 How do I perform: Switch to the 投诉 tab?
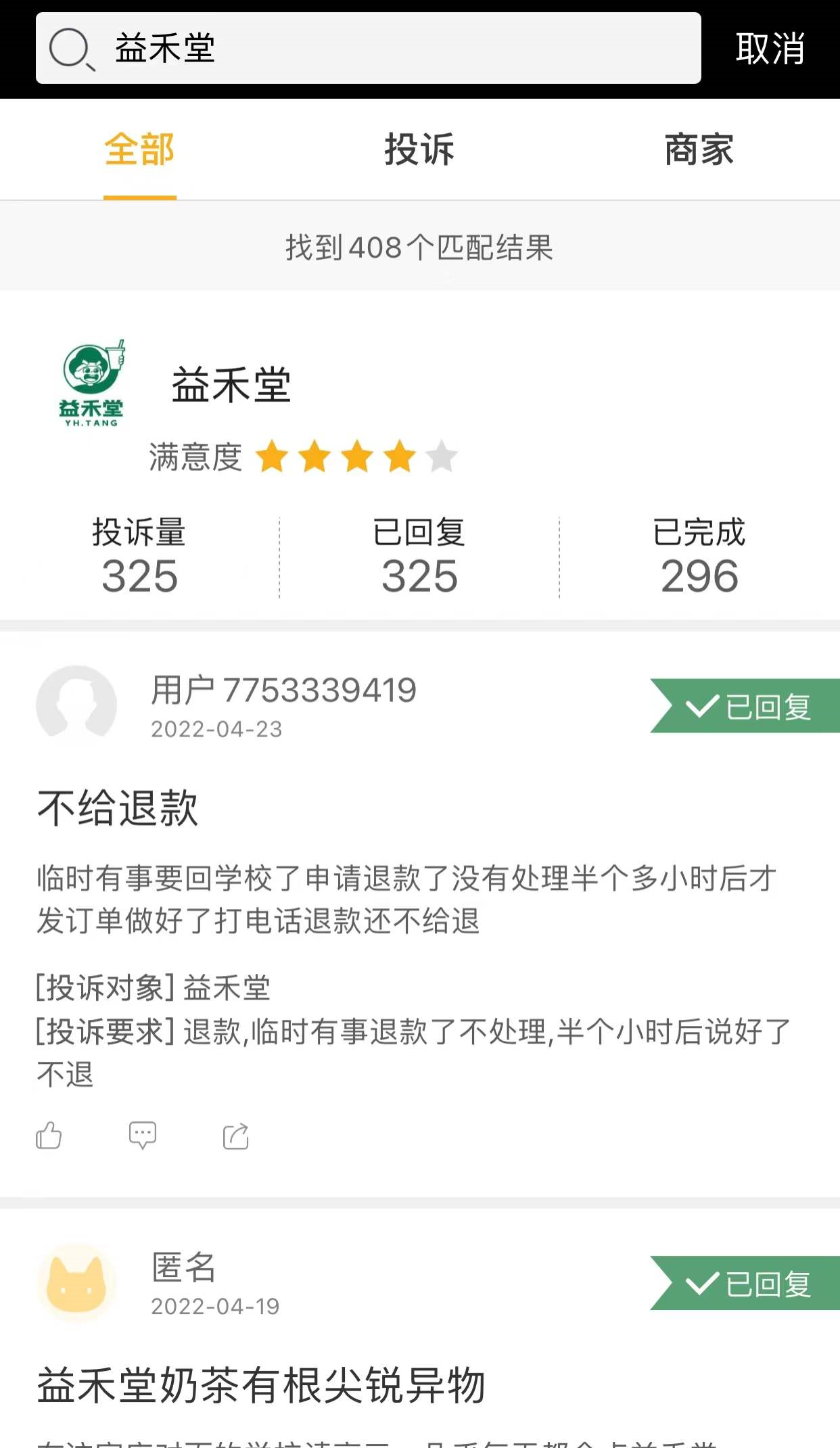(419, 149)
